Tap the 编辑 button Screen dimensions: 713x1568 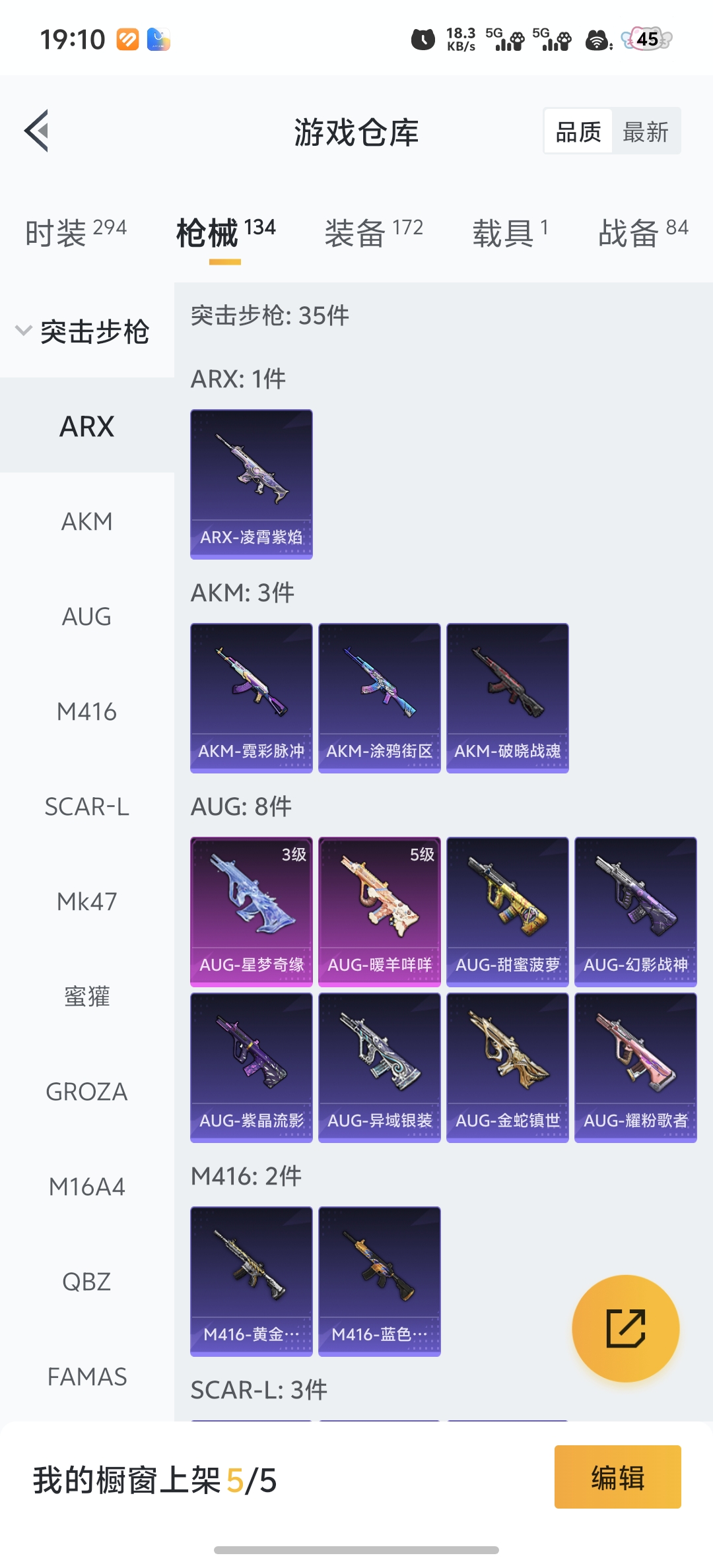point(617,1477)
